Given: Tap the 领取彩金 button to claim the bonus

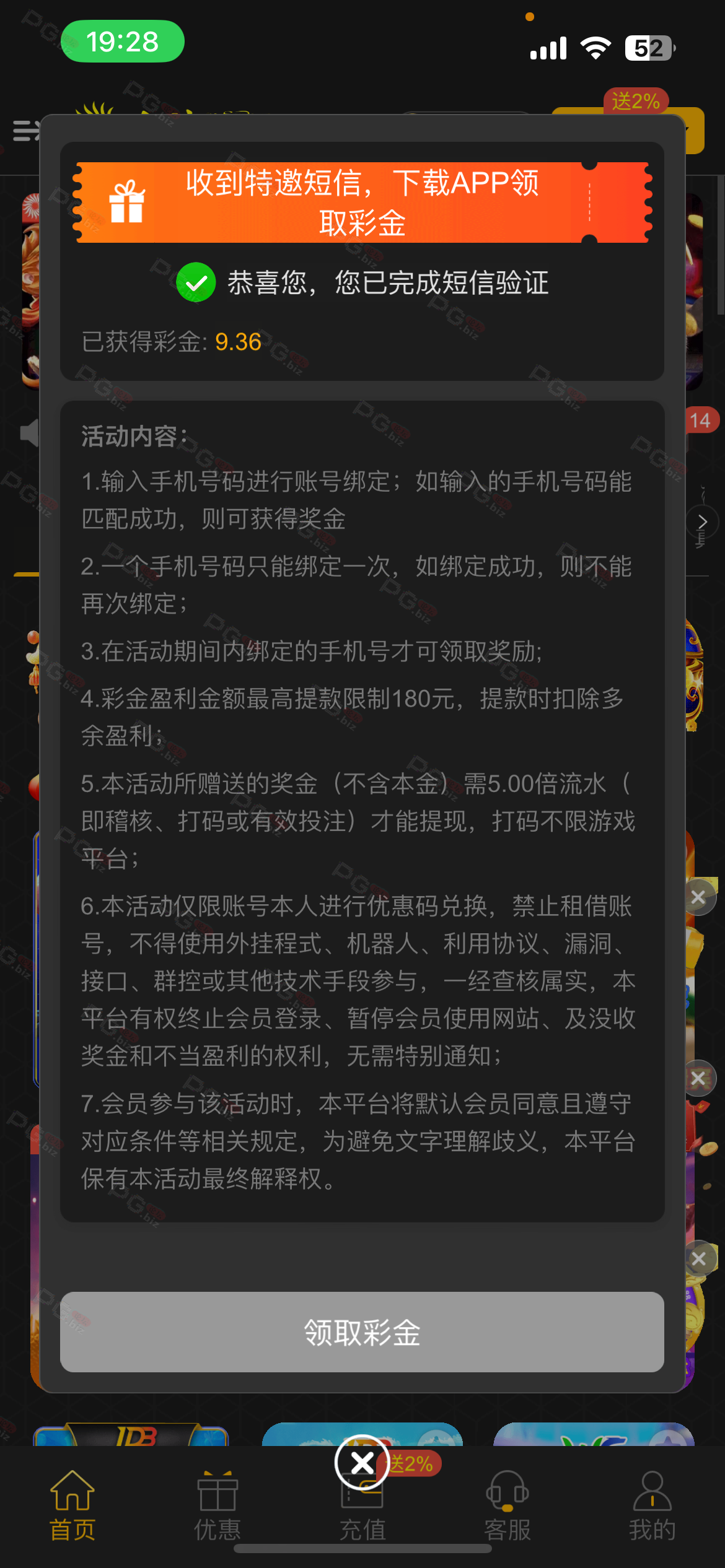Looking at the screenshot, I should [362, 1332].
